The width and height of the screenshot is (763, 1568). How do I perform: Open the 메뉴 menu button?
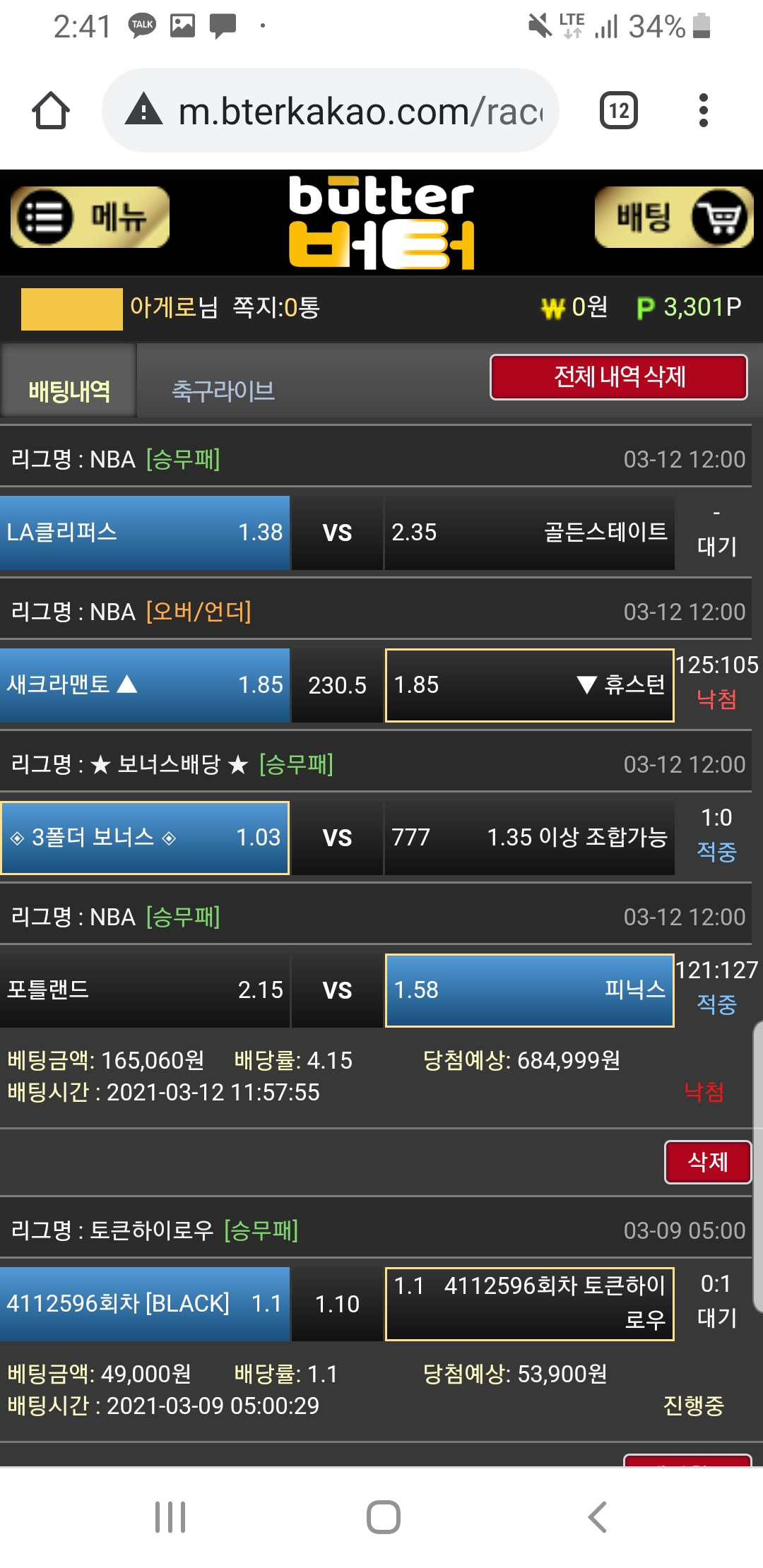click(90, 217)
